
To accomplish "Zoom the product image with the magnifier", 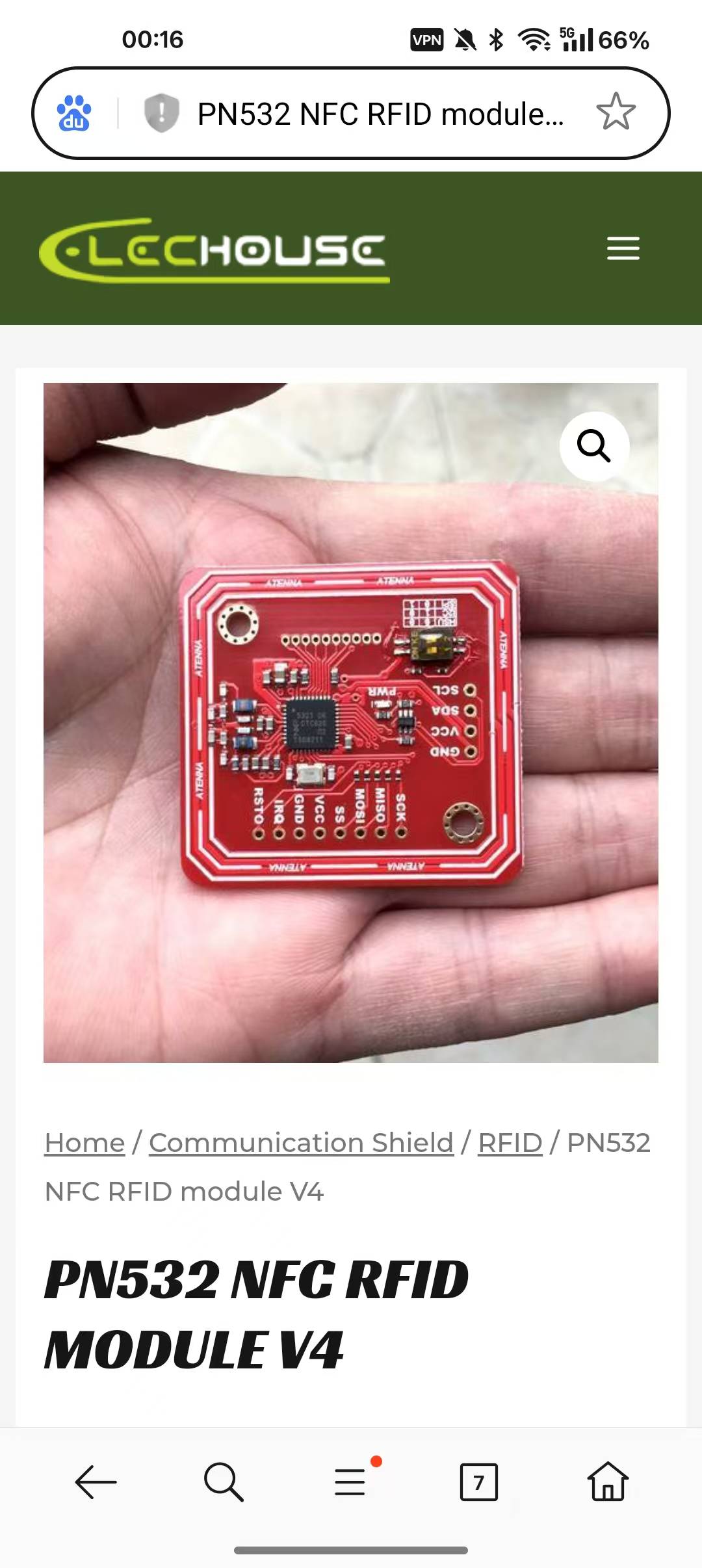I will pos(594,446).
